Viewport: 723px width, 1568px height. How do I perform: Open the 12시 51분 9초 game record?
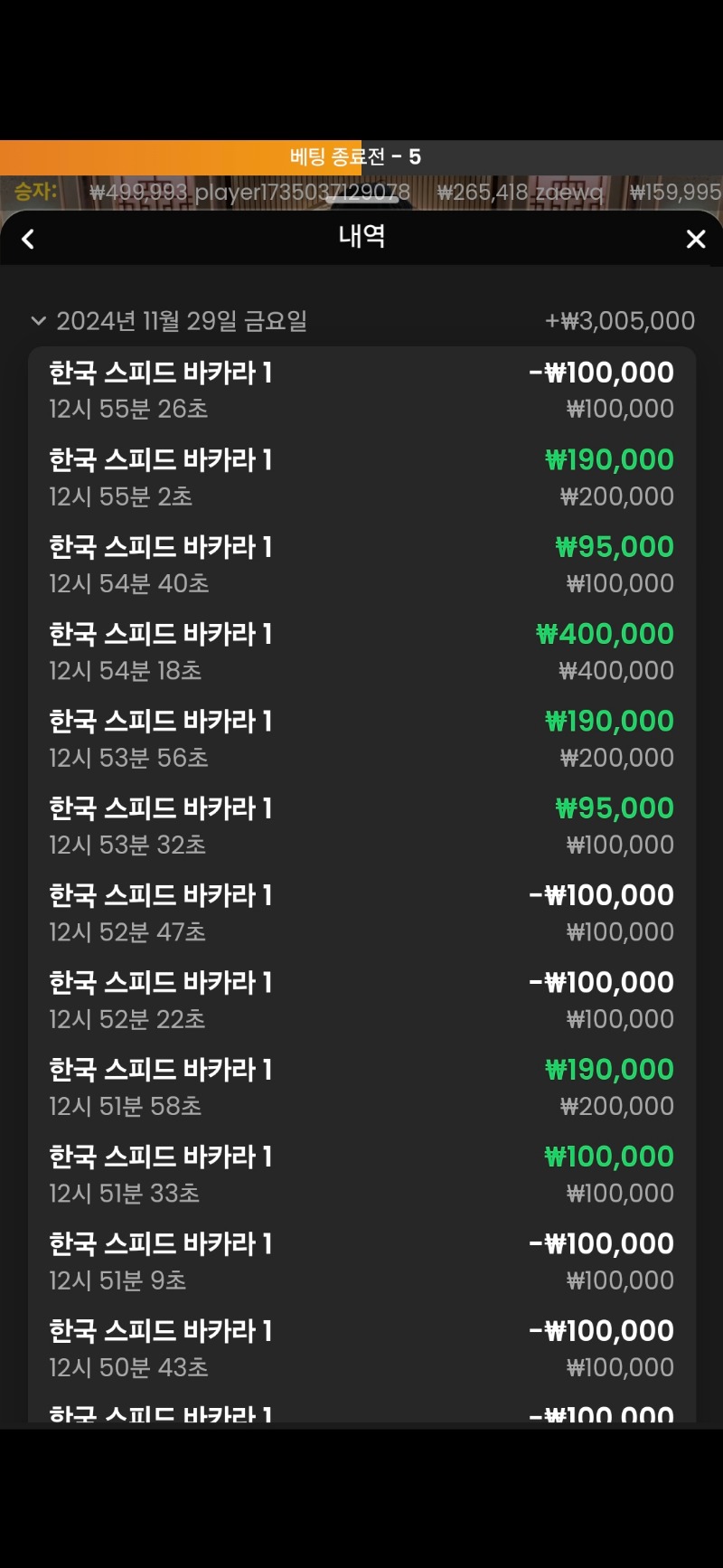(x=361, y=1261)
